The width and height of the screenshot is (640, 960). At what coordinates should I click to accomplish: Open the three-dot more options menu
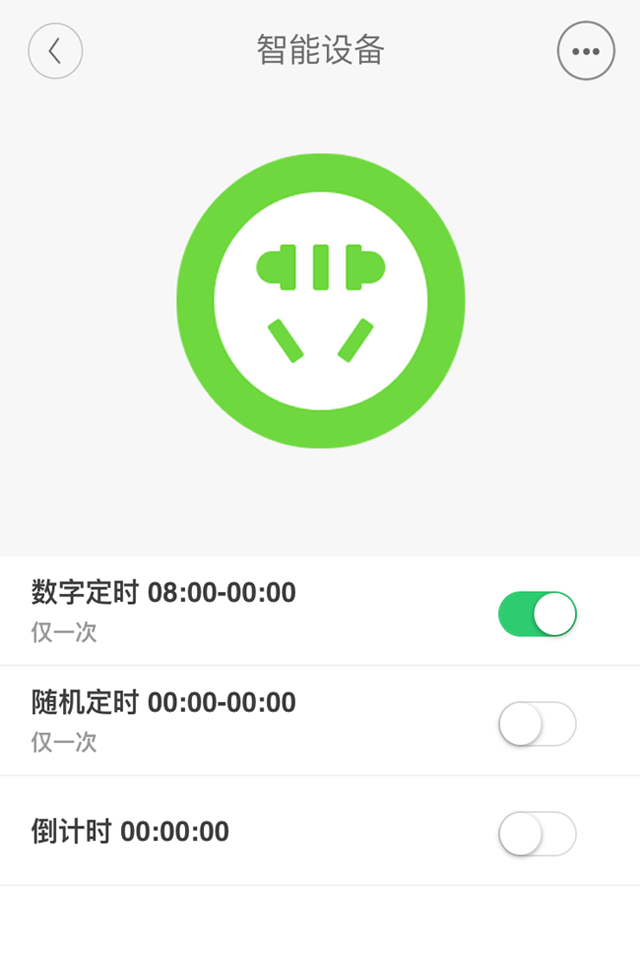(x=585, y=51)
